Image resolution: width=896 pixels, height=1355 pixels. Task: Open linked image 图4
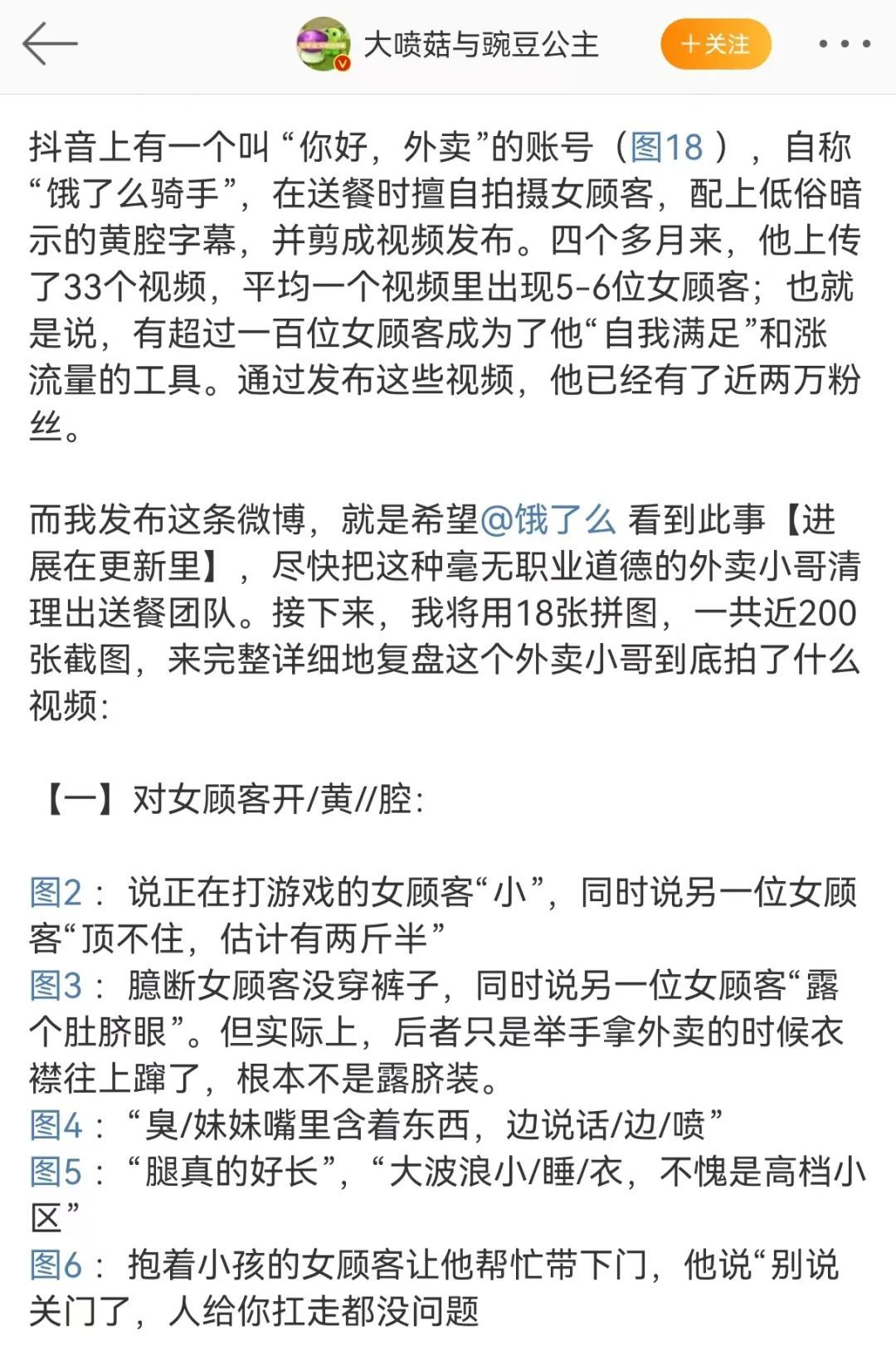[56, 1126]
